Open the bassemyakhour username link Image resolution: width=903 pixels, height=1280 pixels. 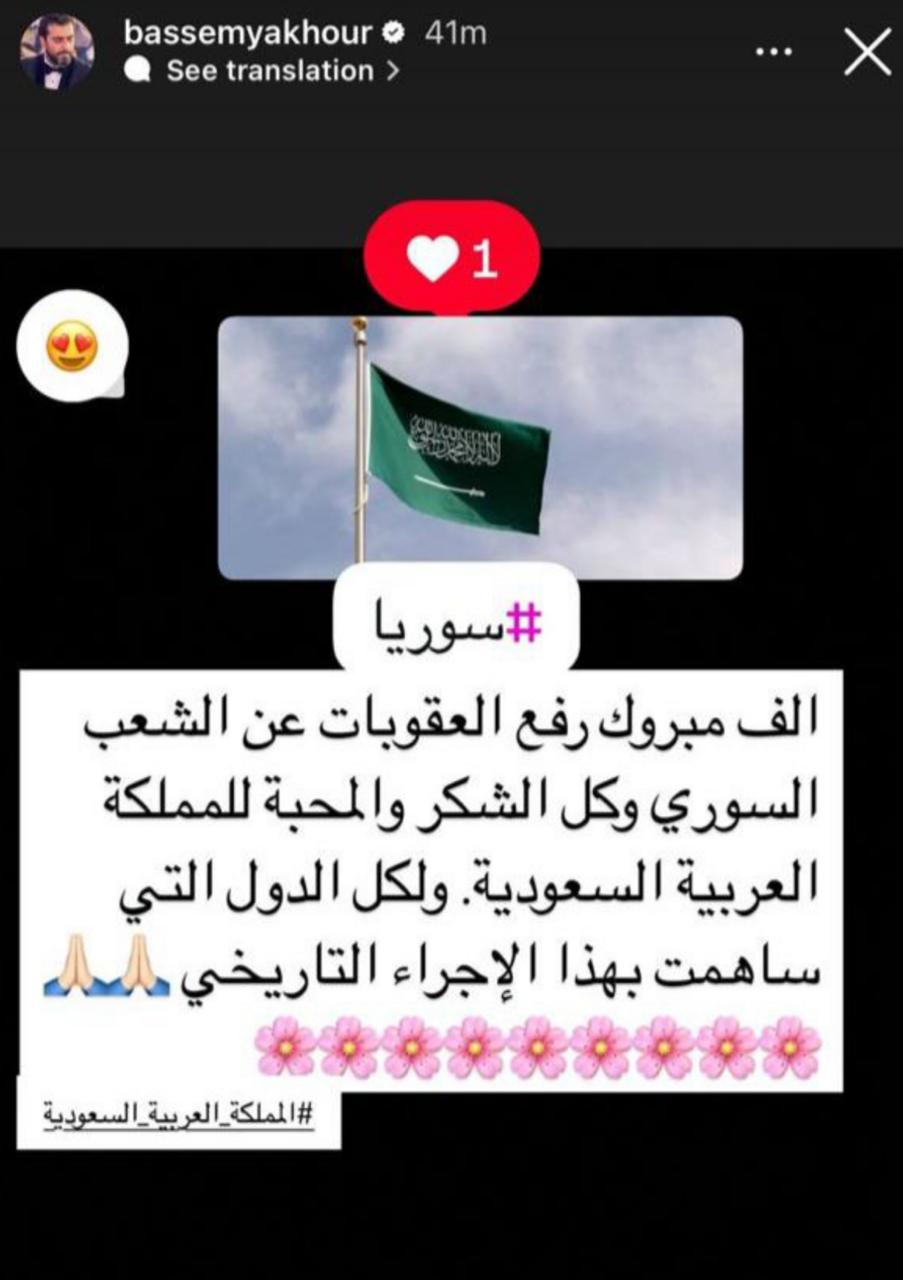250,33
